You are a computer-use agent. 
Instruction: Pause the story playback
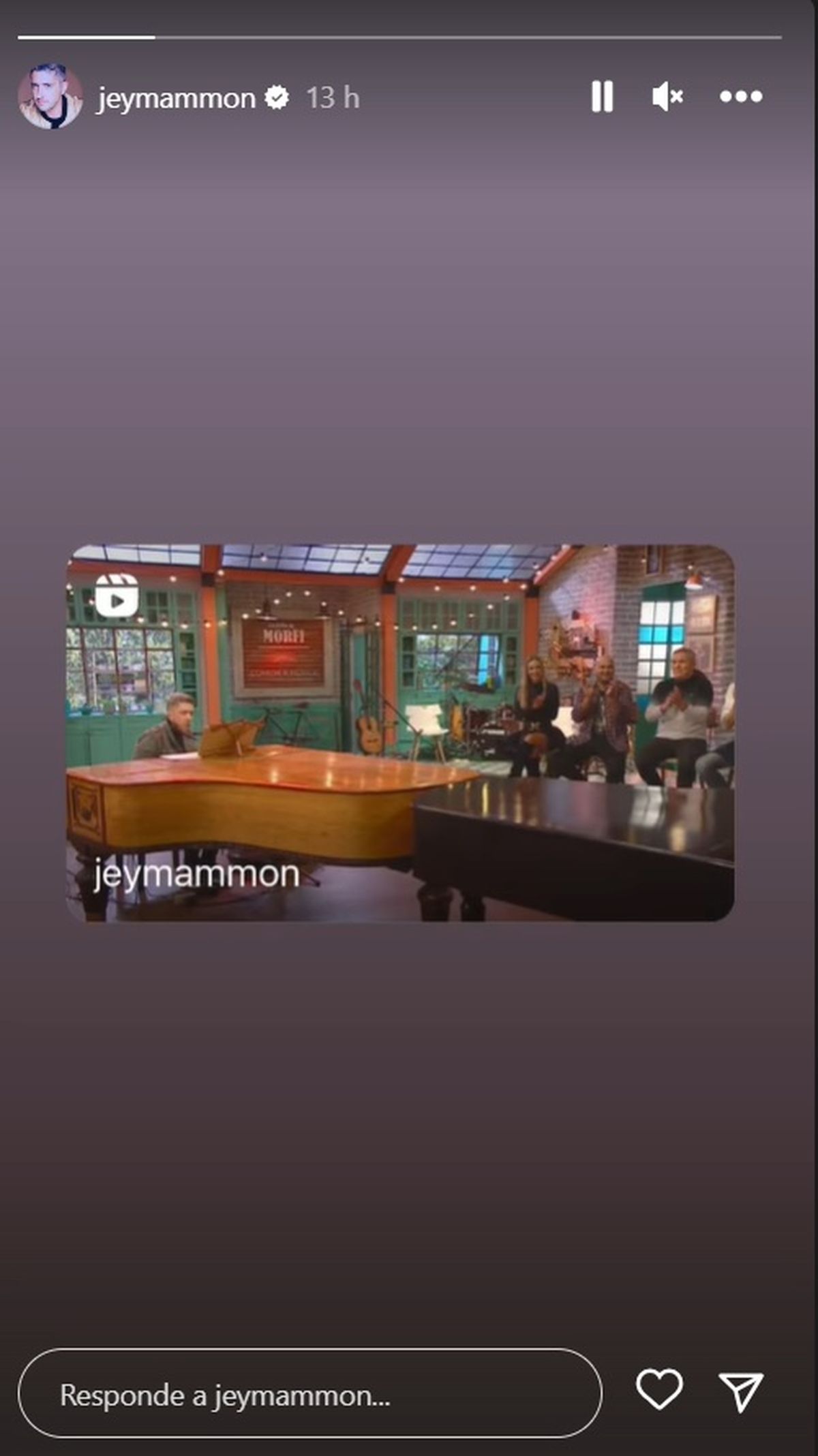click(602, 97)
